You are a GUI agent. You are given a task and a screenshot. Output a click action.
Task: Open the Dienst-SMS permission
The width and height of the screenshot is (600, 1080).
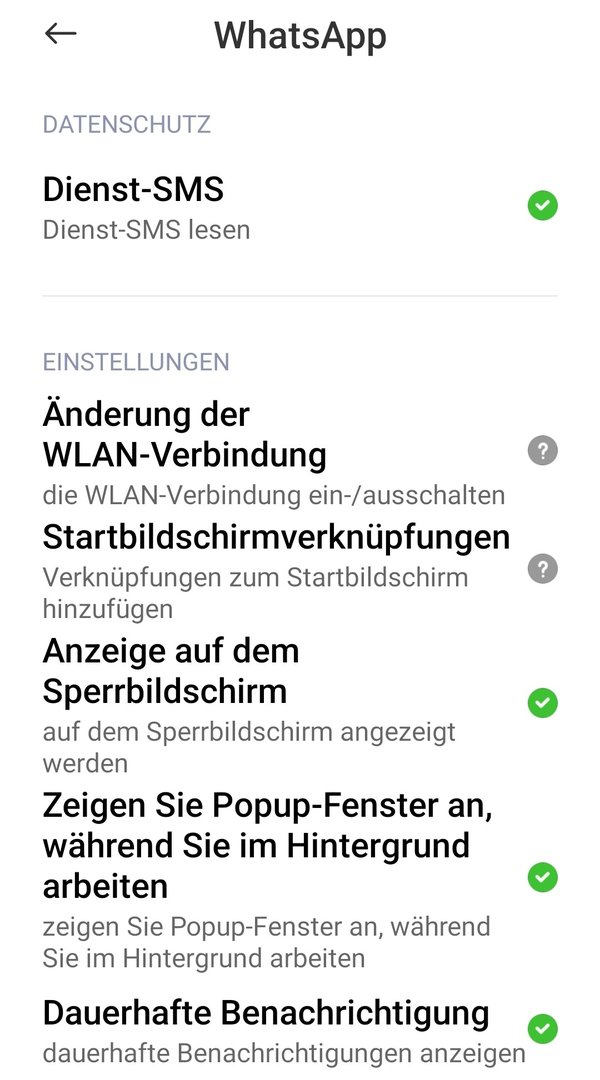point(280,207)
